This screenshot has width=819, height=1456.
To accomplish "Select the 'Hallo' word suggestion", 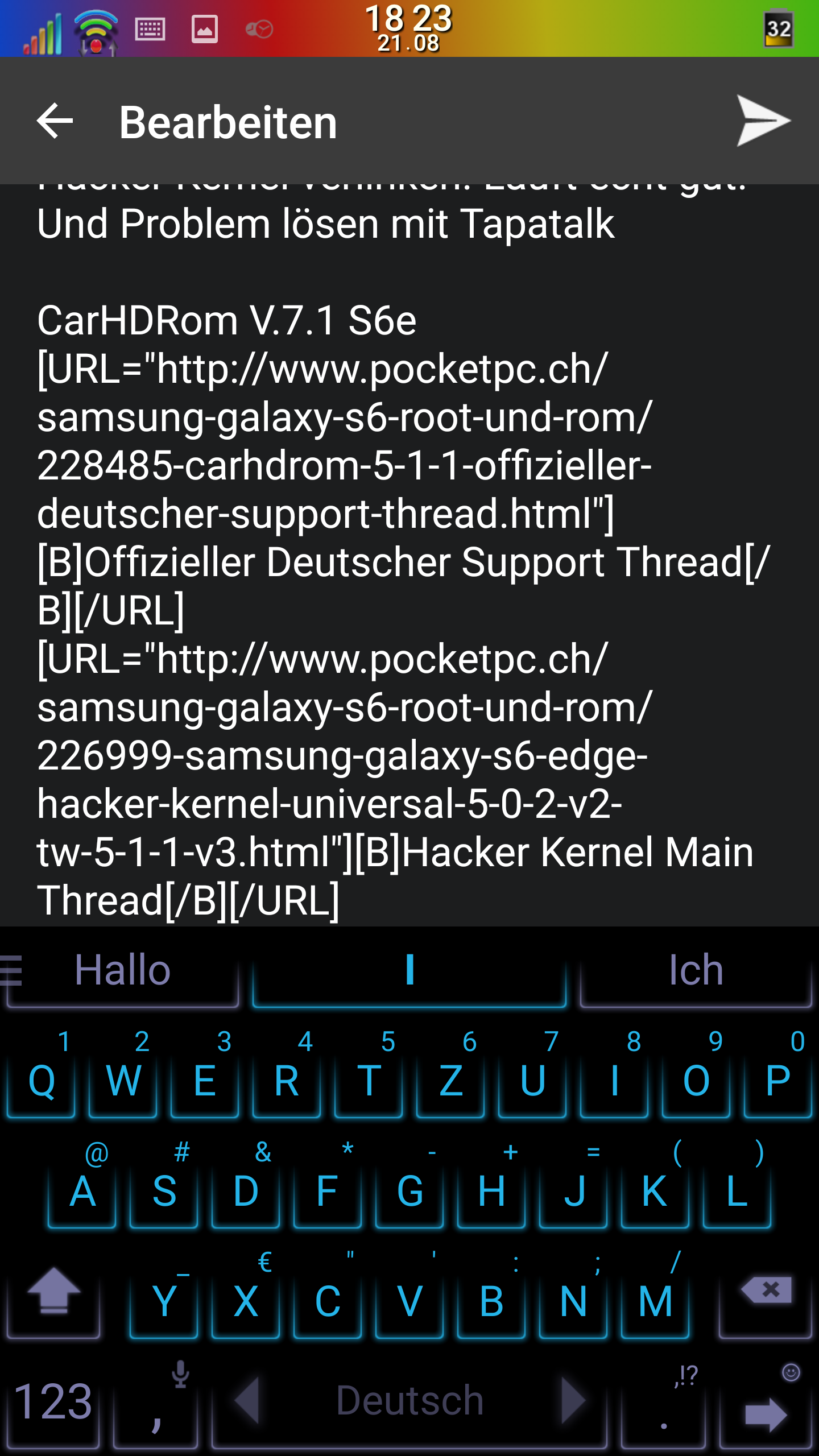I will pyautogui.click(x=123, y=970).
